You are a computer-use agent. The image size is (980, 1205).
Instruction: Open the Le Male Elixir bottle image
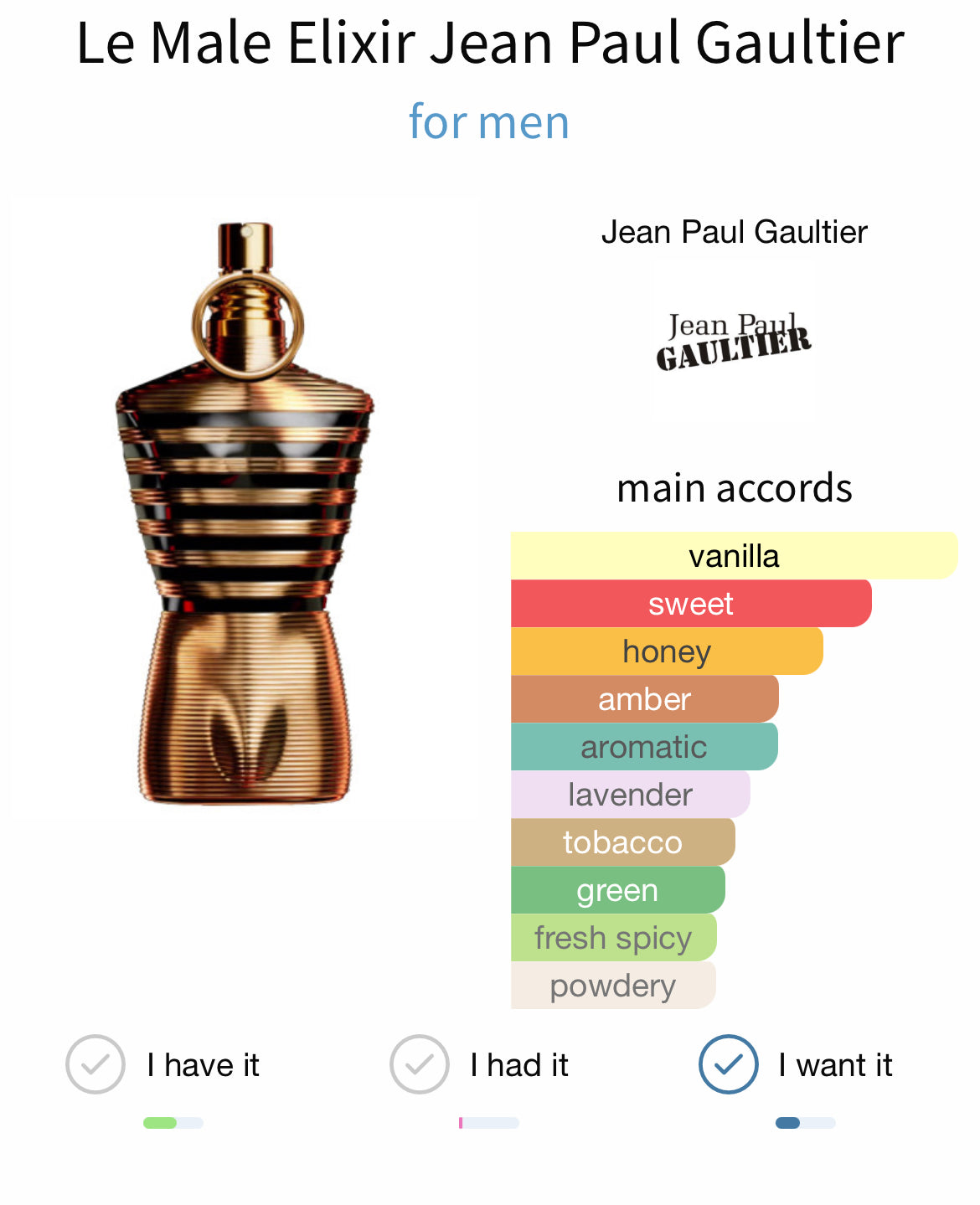(x=245, y=512)
